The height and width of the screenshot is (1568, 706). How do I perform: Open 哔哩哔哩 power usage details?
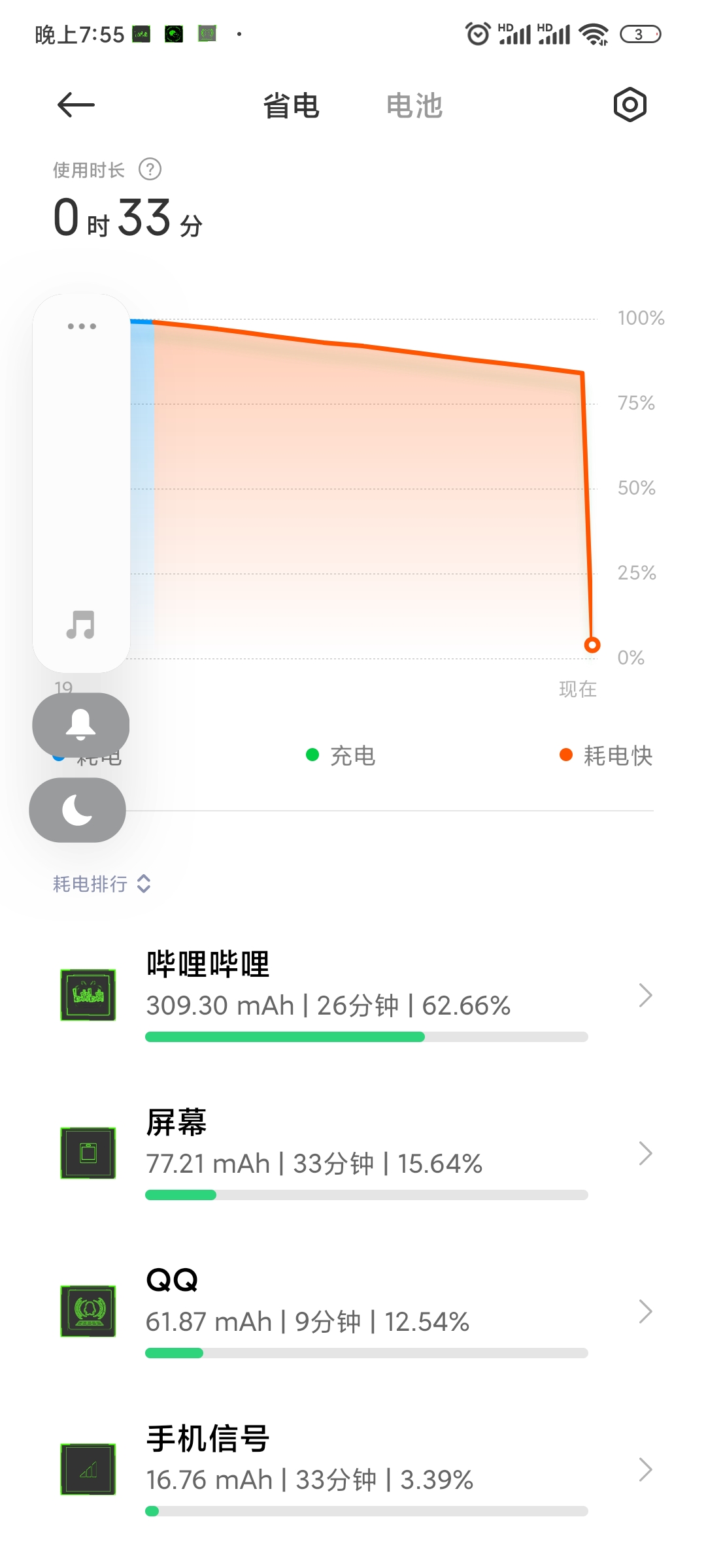(x=353, y=995)
